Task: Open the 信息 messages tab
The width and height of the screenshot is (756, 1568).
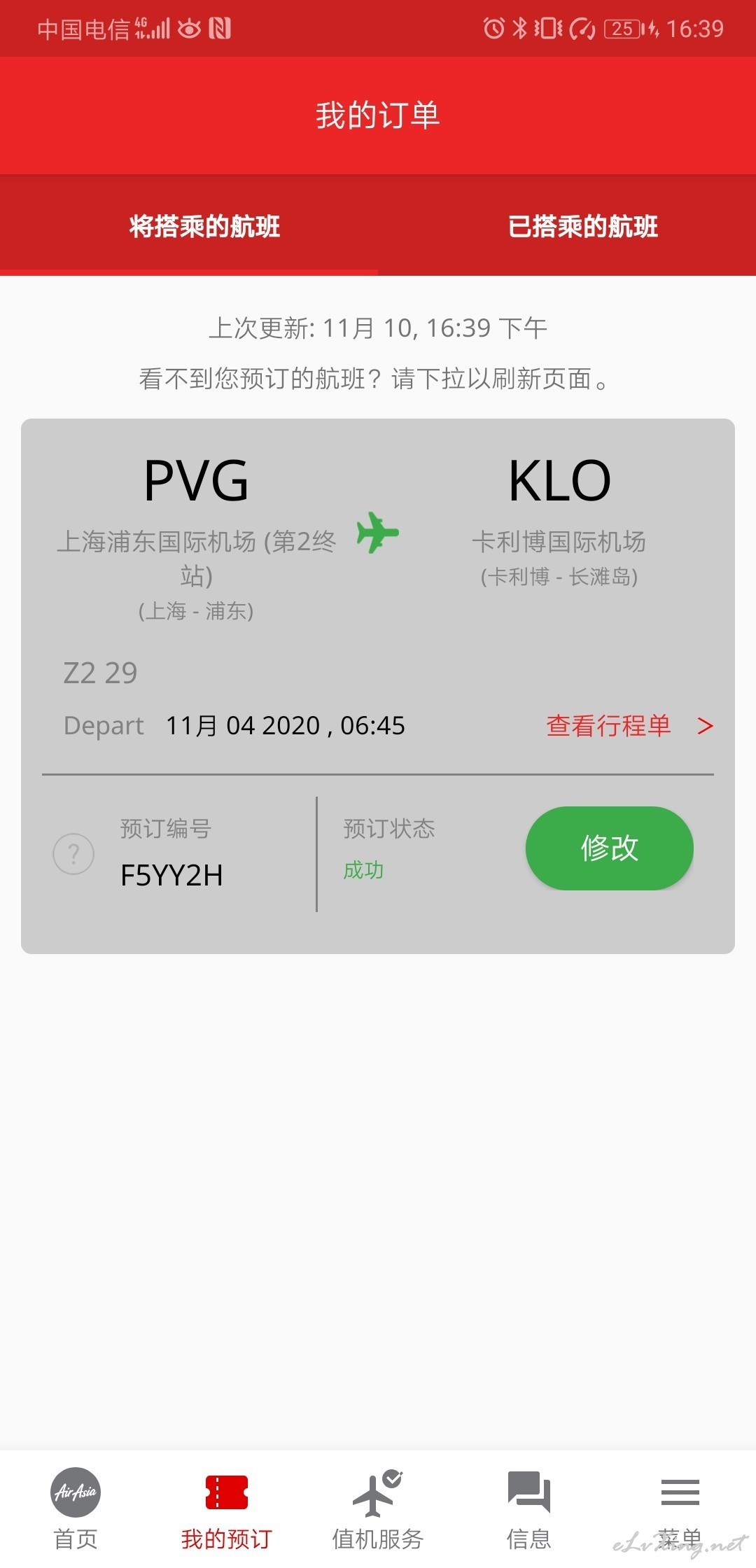Action: [529, 1508]
